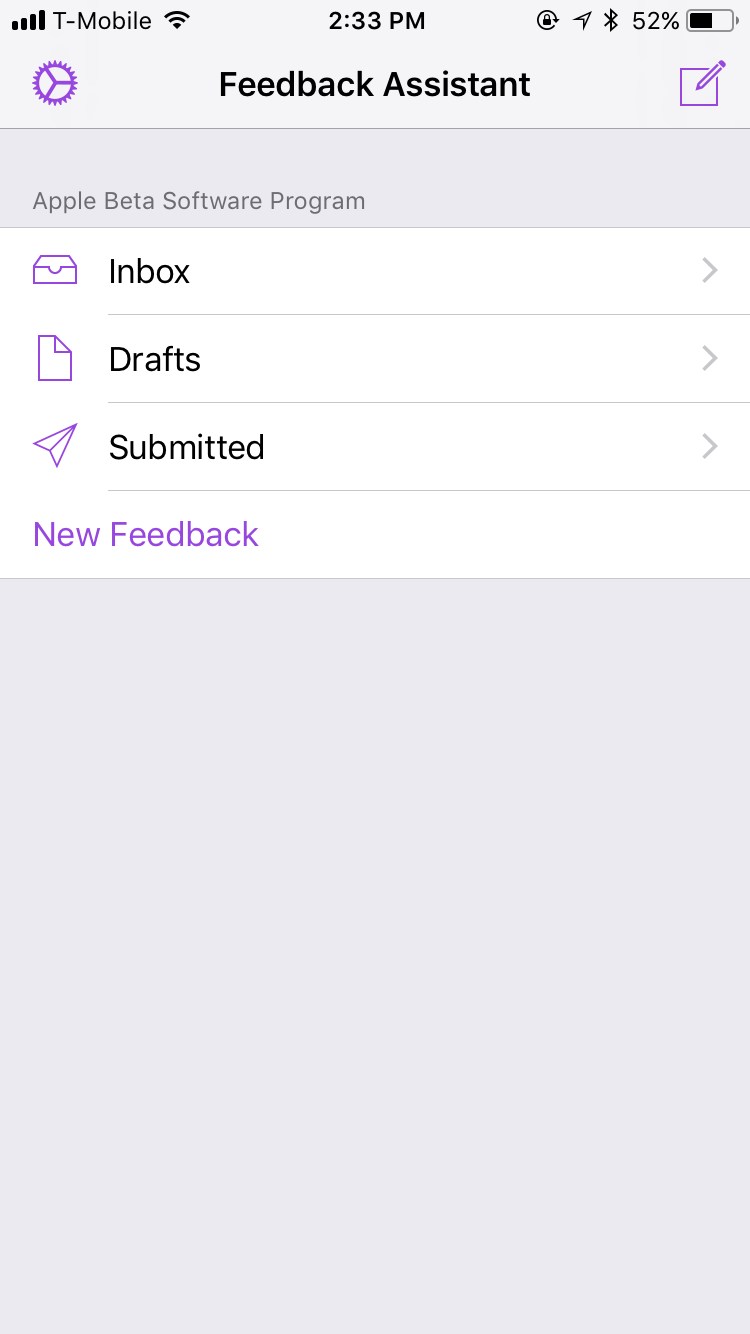Tap the compose feedback pencil icon
750x1334 pixels.
tap(702, 83)
